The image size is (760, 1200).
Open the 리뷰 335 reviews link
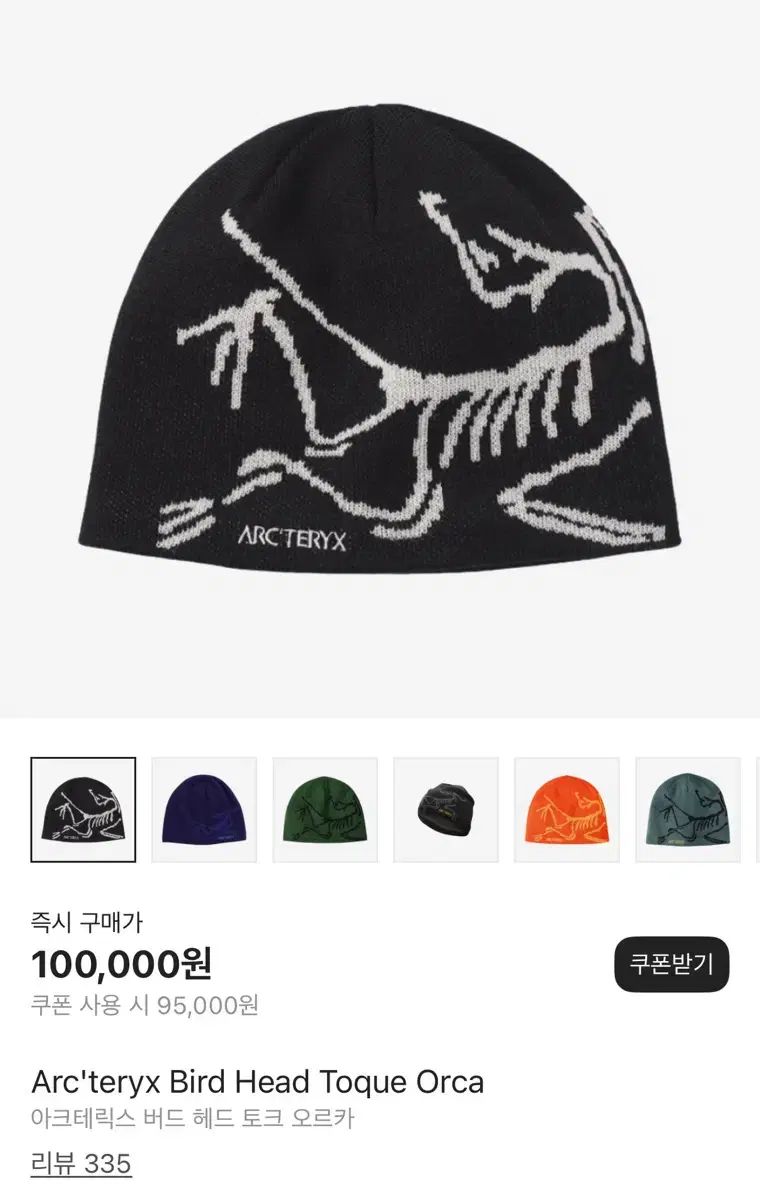(x=81, y=1164)
